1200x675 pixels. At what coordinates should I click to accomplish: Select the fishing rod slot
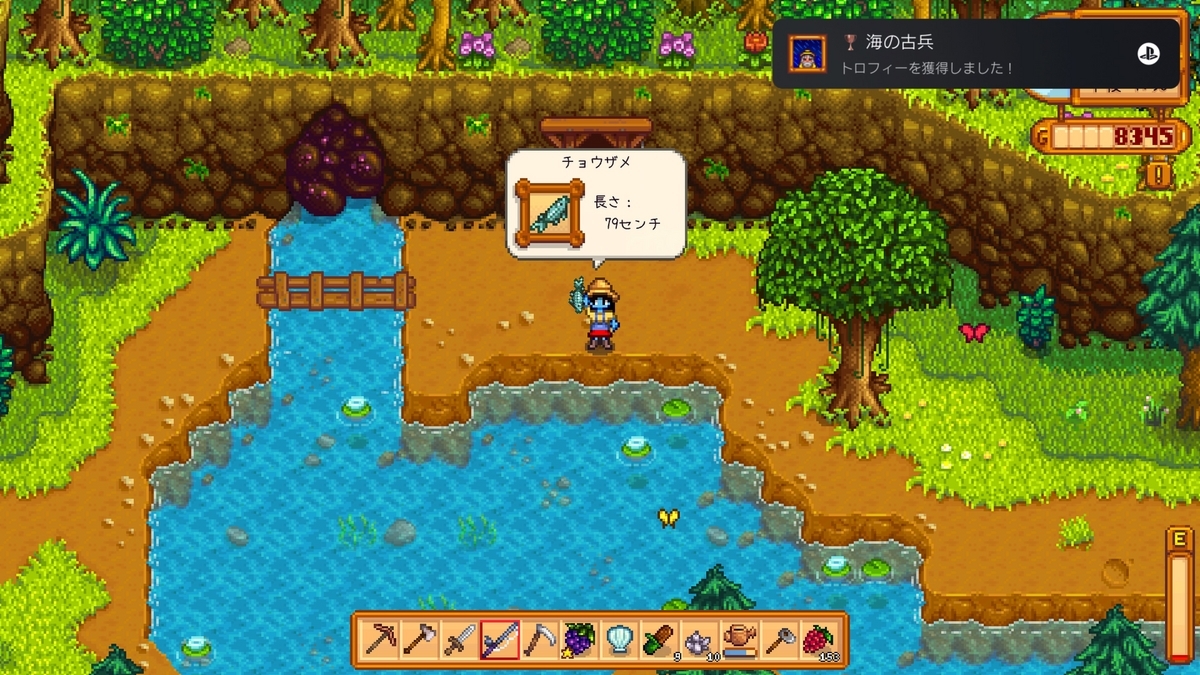point(500,640)
